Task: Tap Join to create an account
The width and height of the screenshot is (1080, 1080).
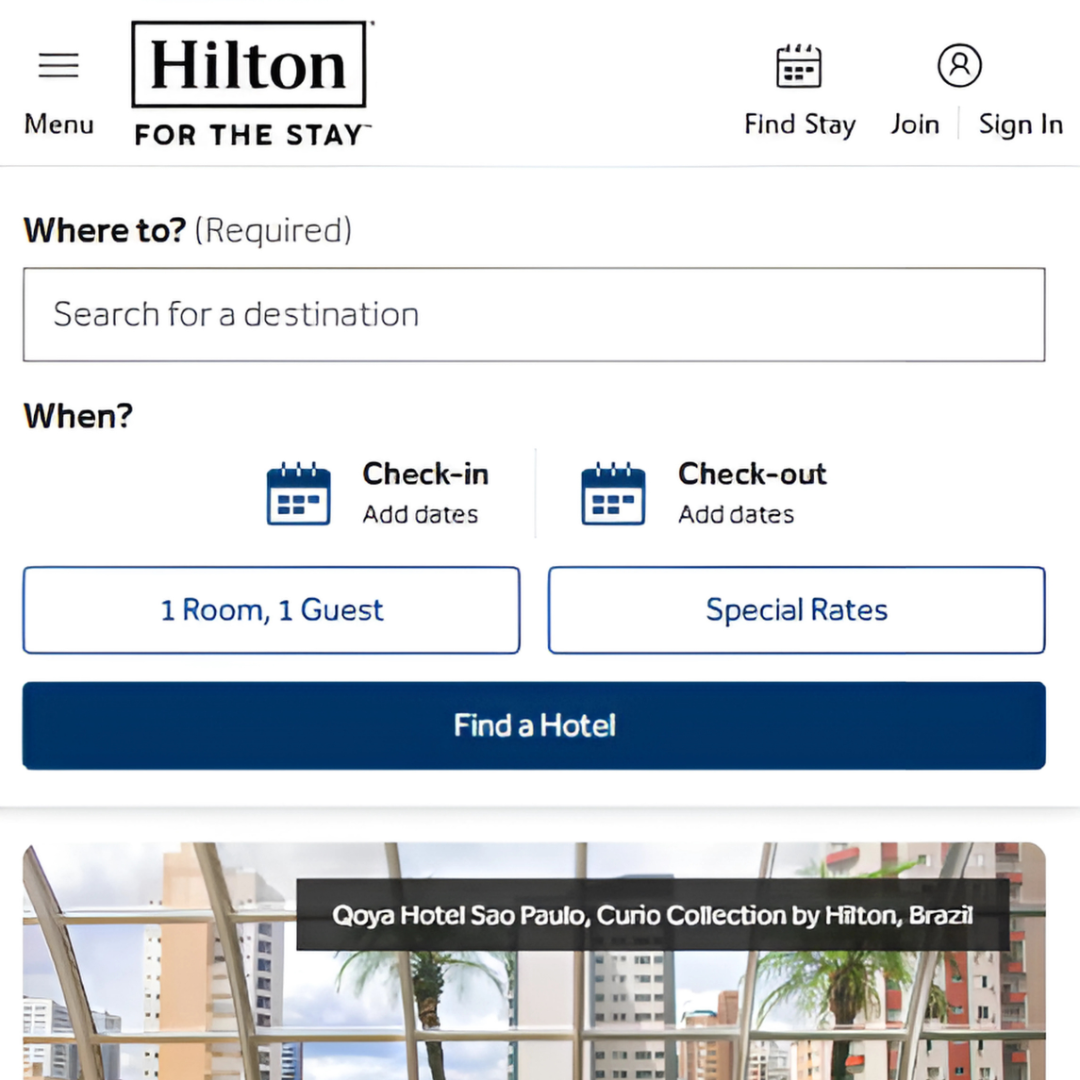Action: [915, 124]
